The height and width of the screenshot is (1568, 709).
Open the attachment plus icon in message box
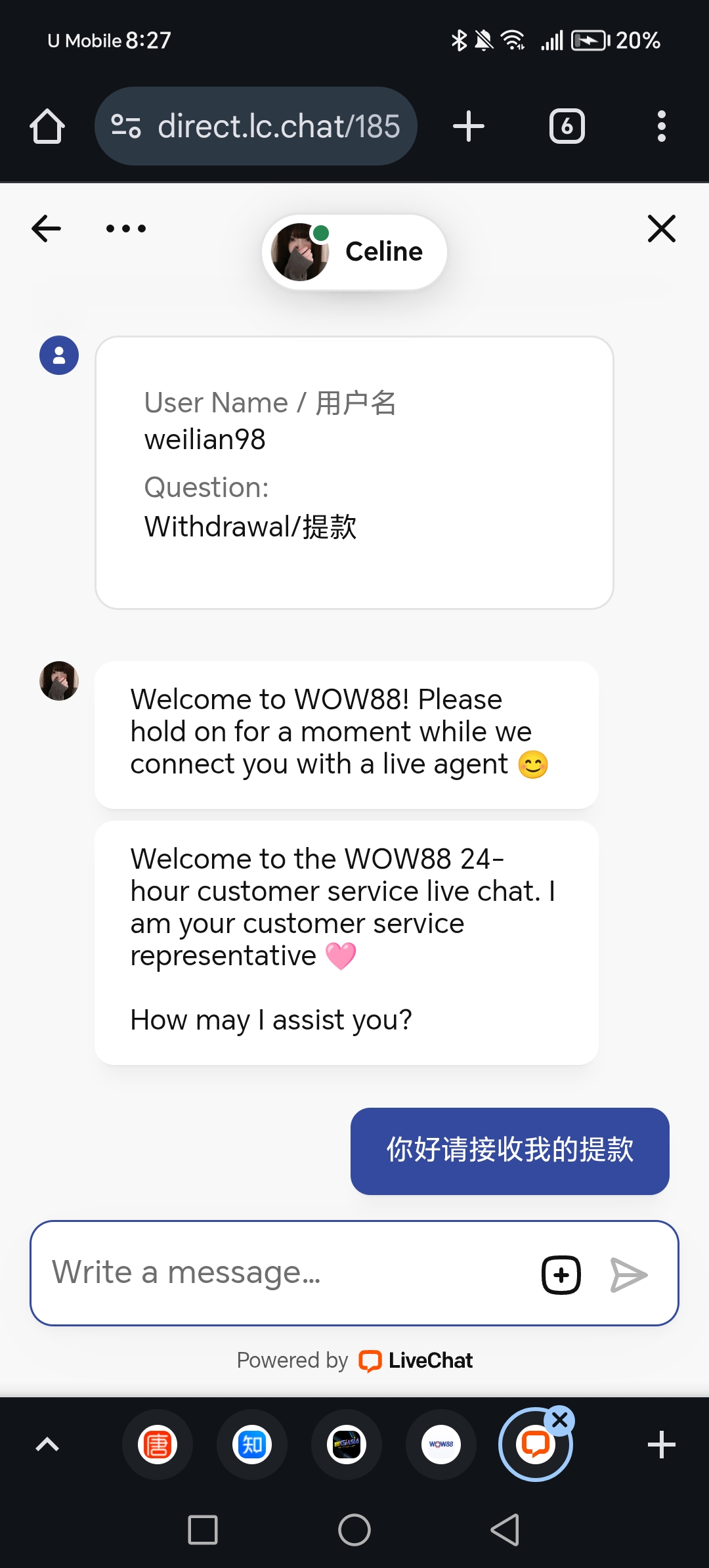(x=561, y=1274)
